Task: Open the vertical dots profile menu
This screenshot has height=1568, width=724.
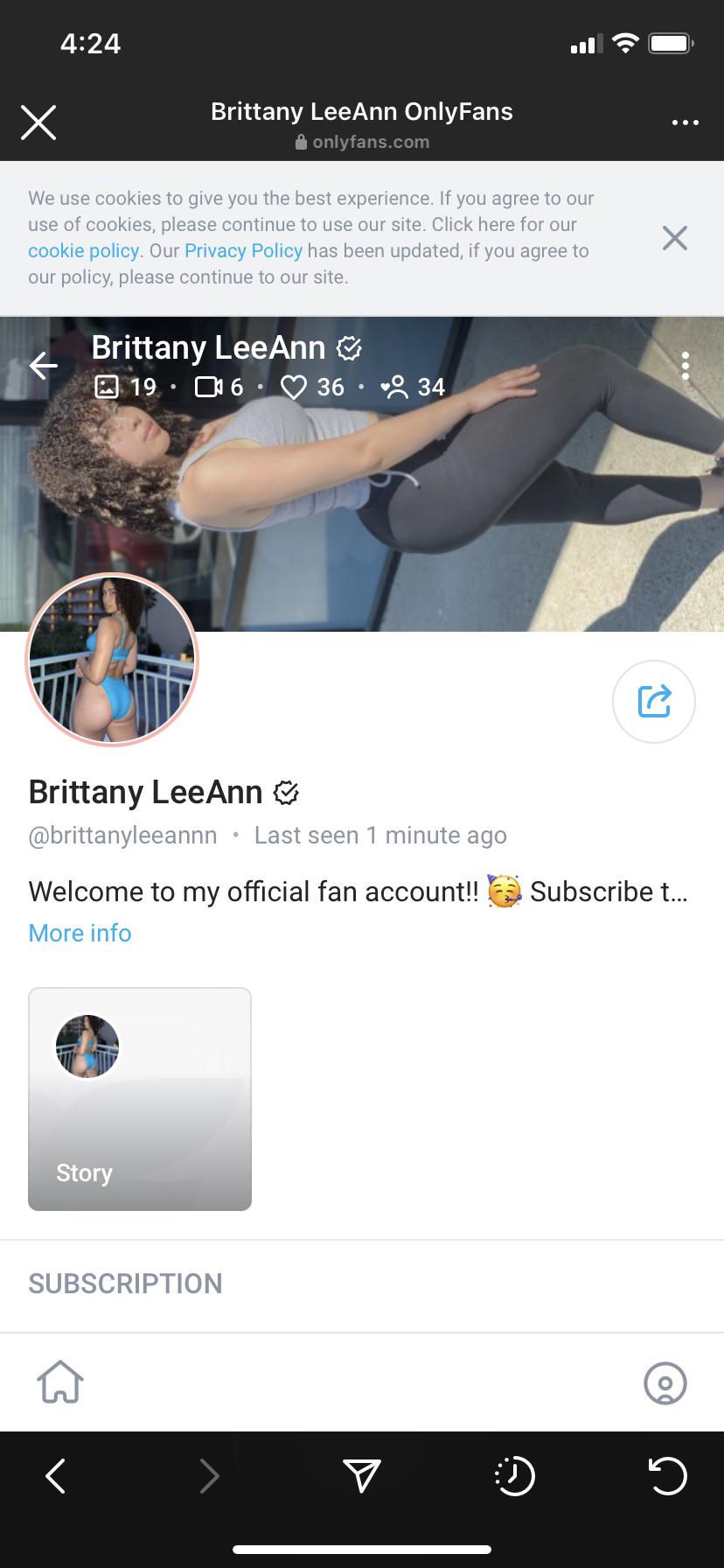Action: (686, 366)
